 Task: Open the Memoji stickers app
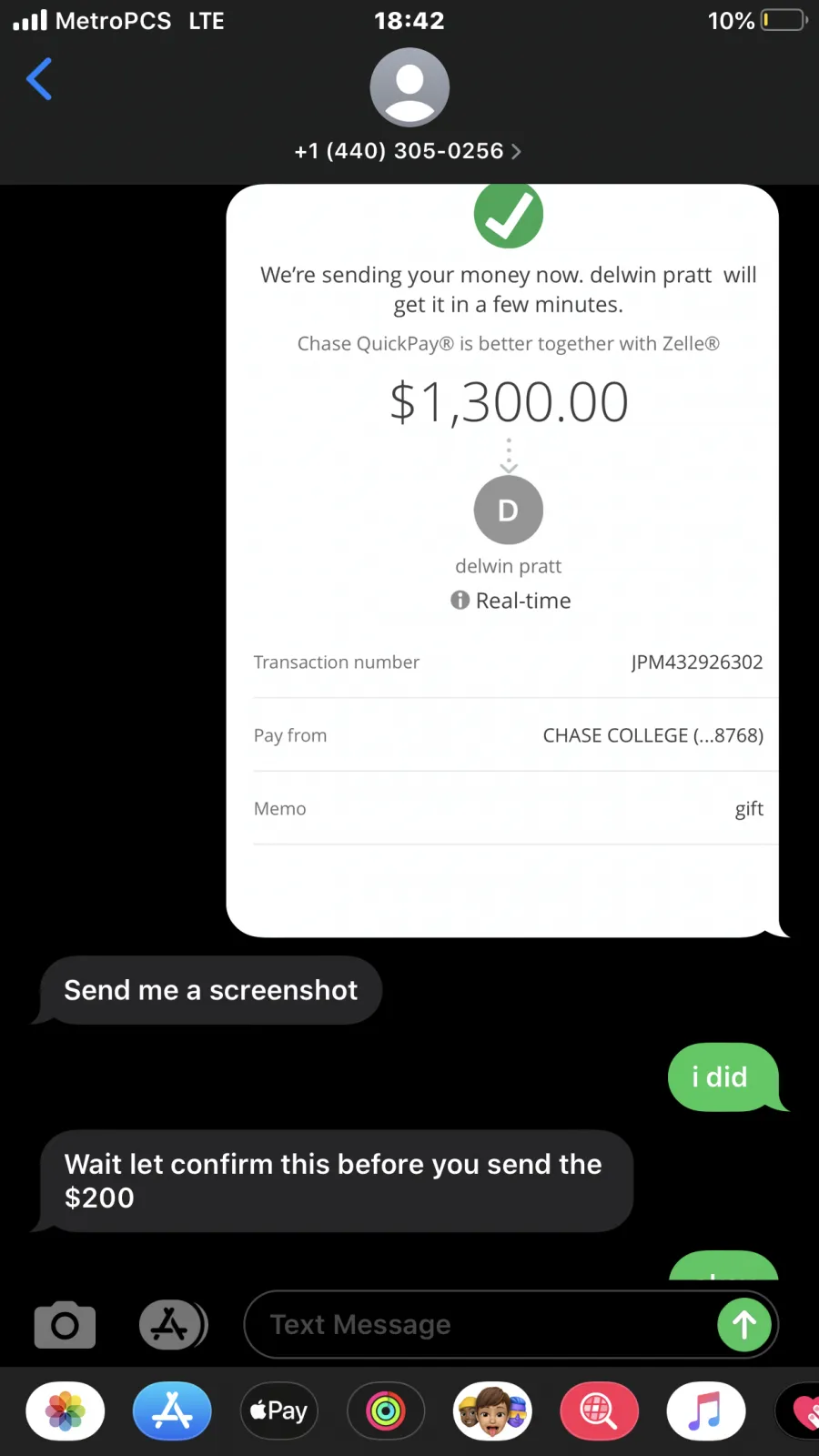(x=492, y=1411)
